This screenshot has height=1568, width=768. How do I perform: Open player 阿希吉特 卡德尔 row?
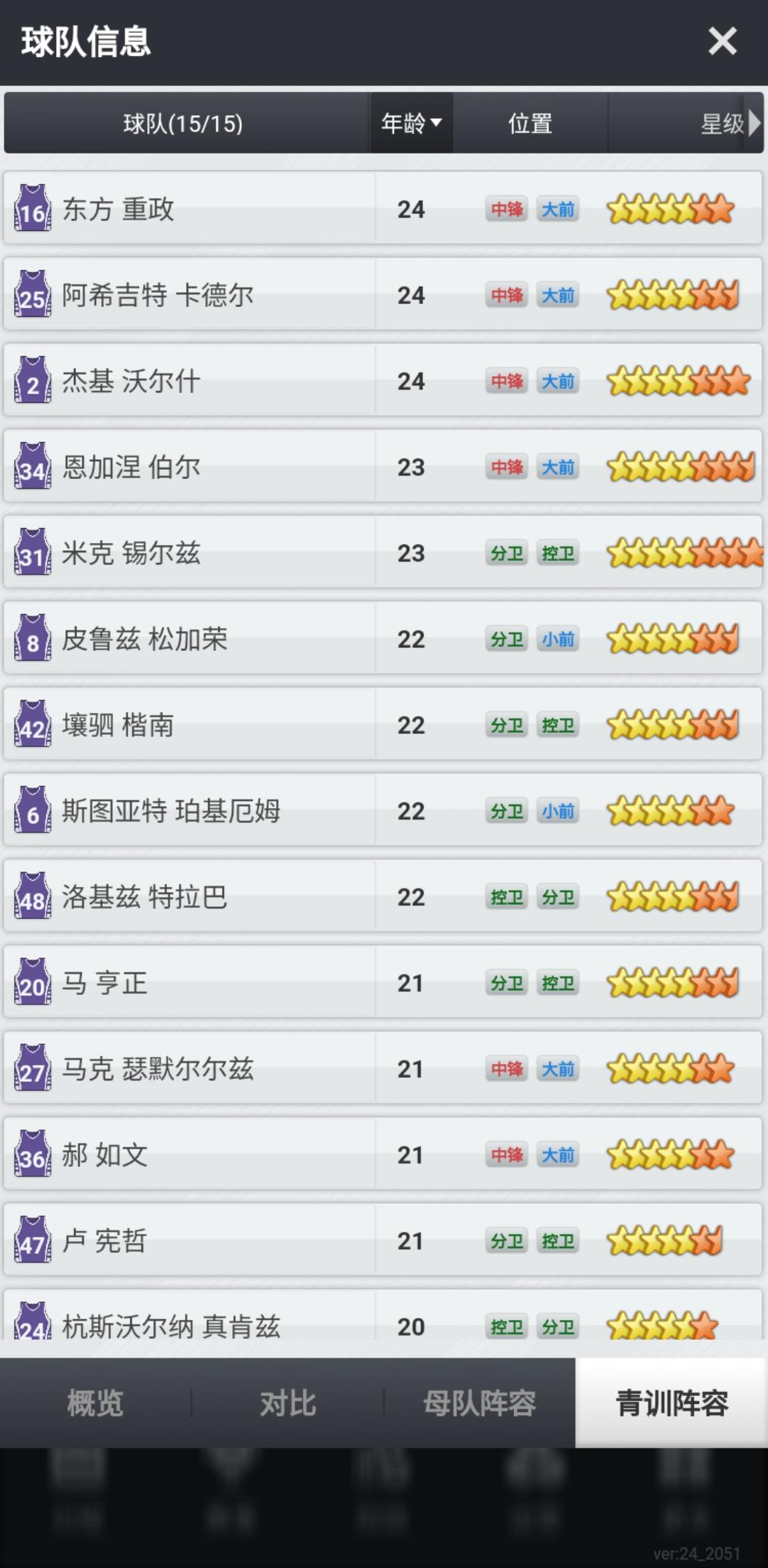click(x=383, y=295)
